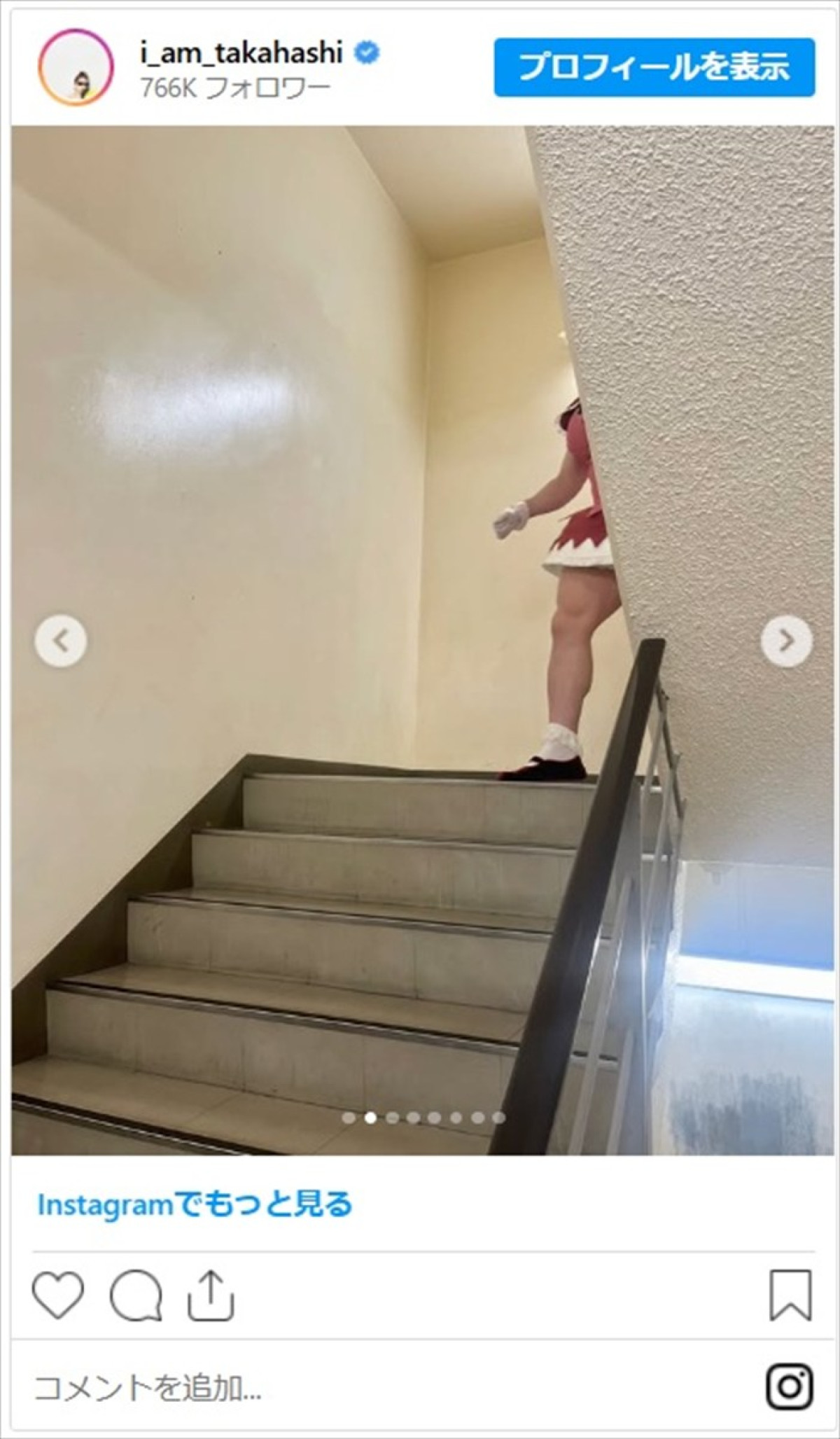This screenshot has height=1439, width=840.
Task: Advance to the next carousel photo
Action: (x=786, y=640)
